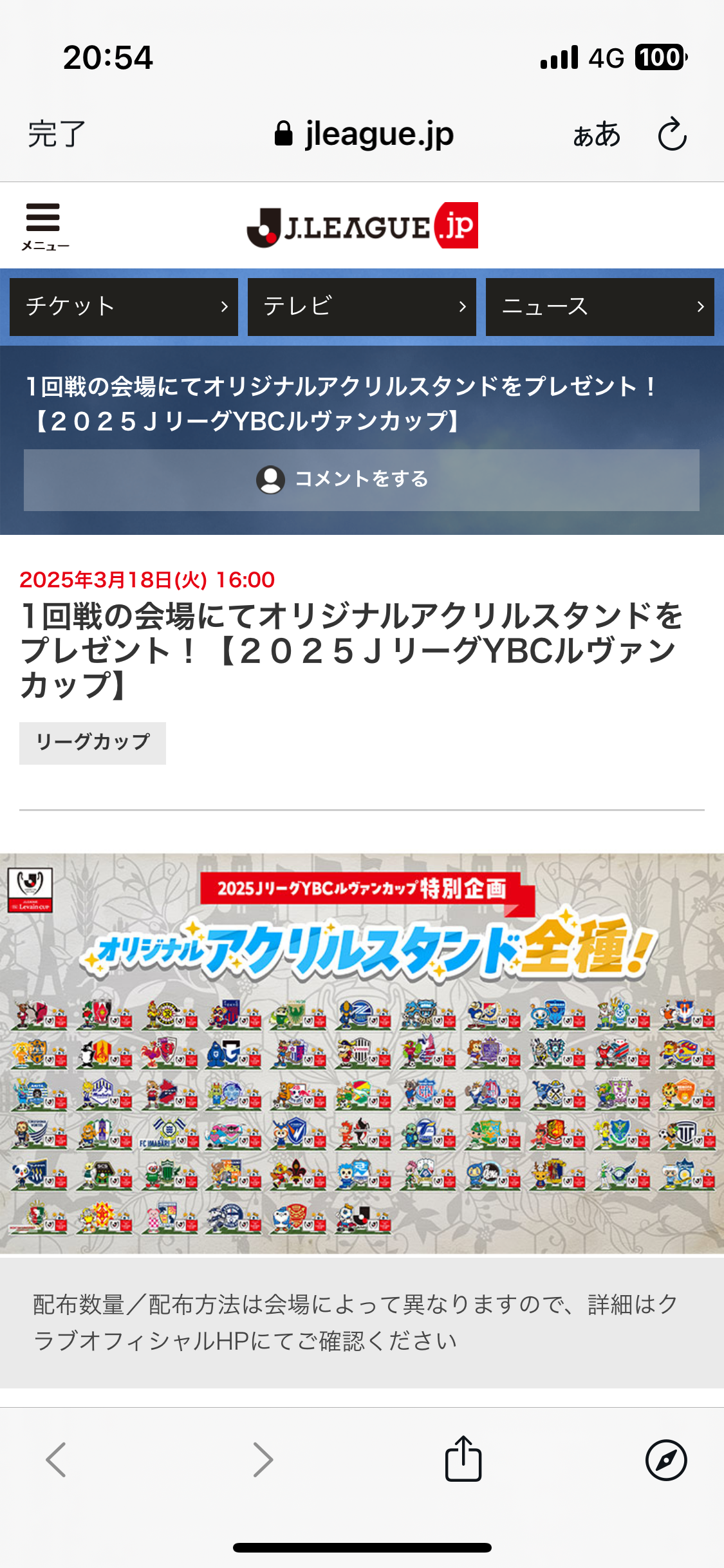Tap the jleague.jp address bar
724x1568 pixels.
pos(364,134)
